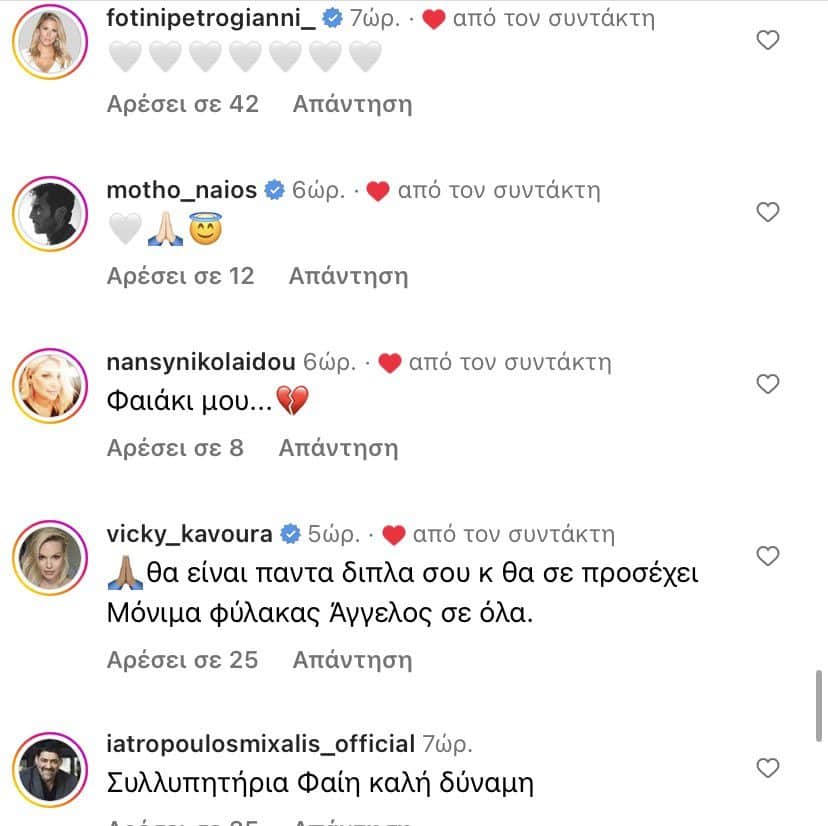The width and height of the screenshot is (828, 826).
Task: Reply to motho_naios's comment
Action: click(x=348, y=276)
